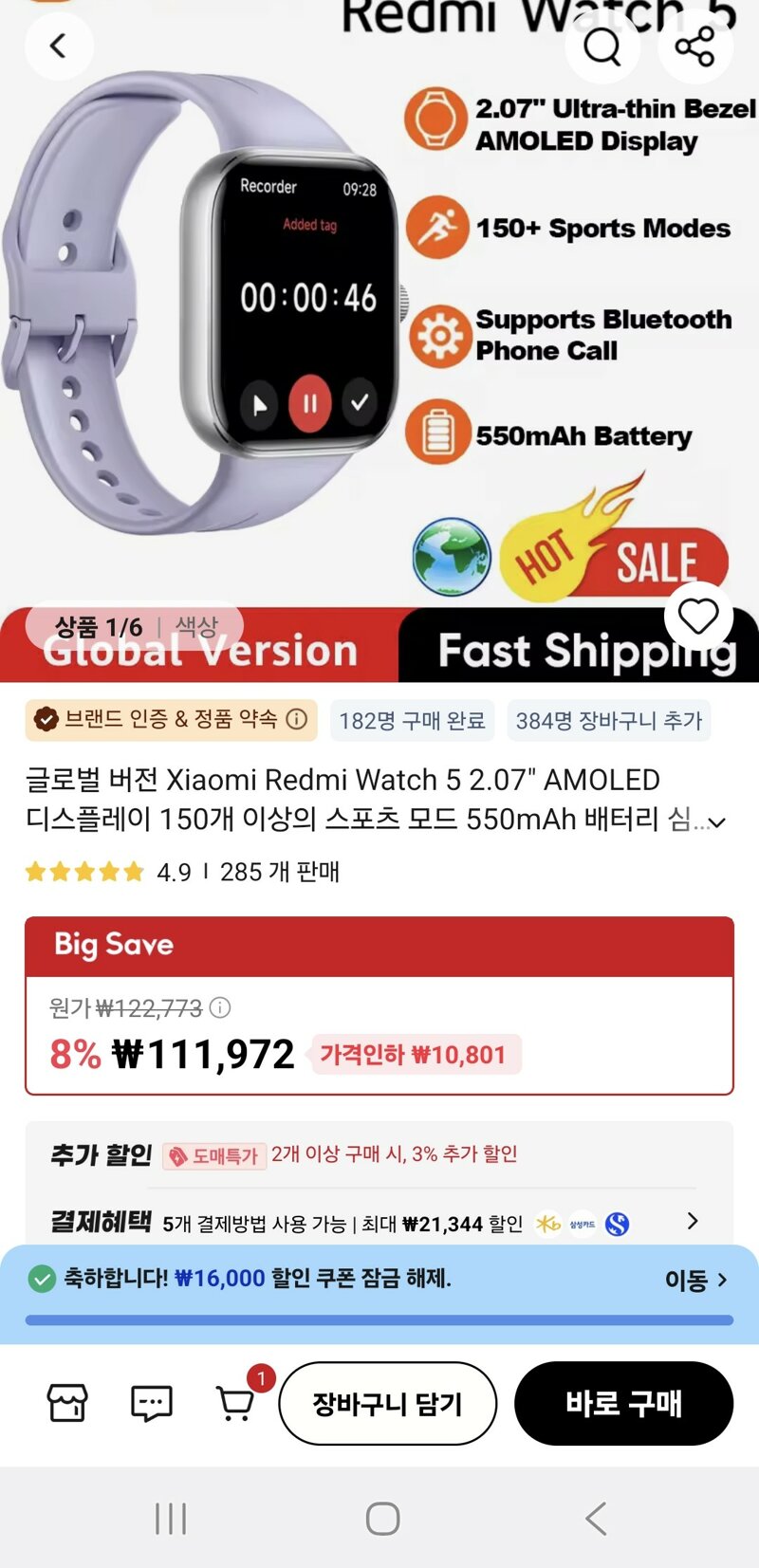This screenshot has height=1568, width=759.
Task: Add the product to wishlist with the heart
Action: 698,617
